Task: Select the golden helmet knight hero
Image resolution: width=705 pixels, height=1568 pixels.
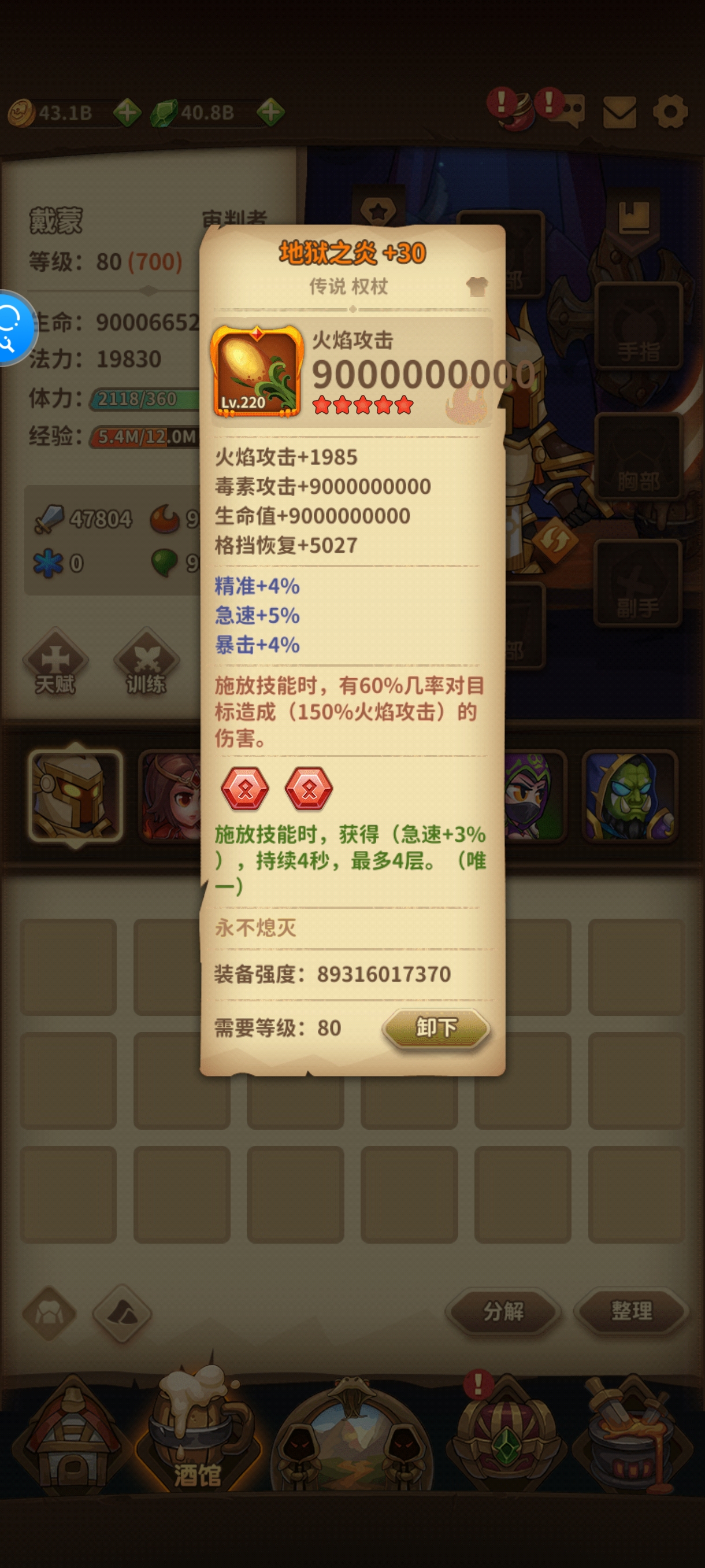Action: tap(76, 797)
